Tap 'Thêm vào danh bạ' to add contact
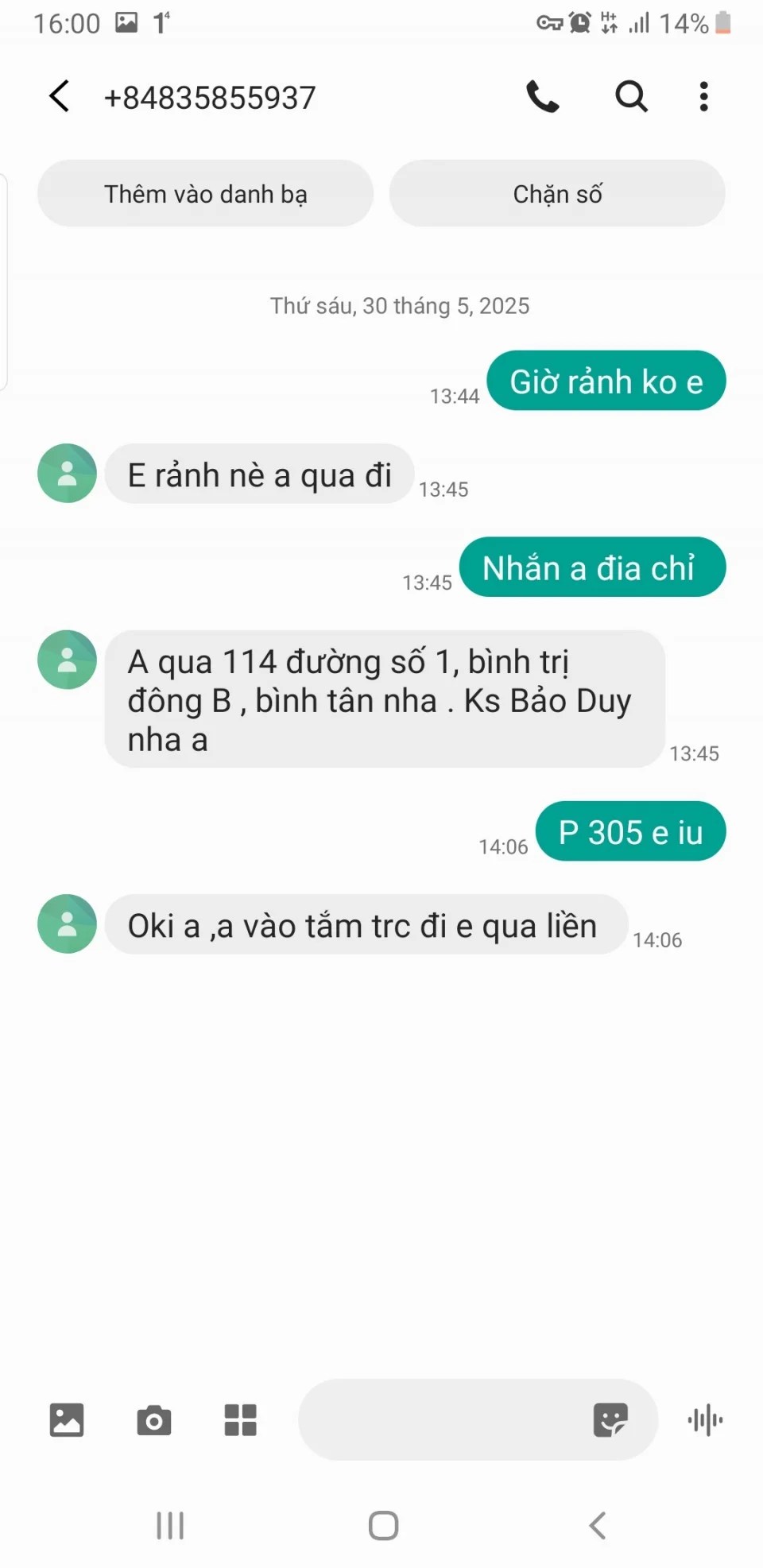 [205, 194]
